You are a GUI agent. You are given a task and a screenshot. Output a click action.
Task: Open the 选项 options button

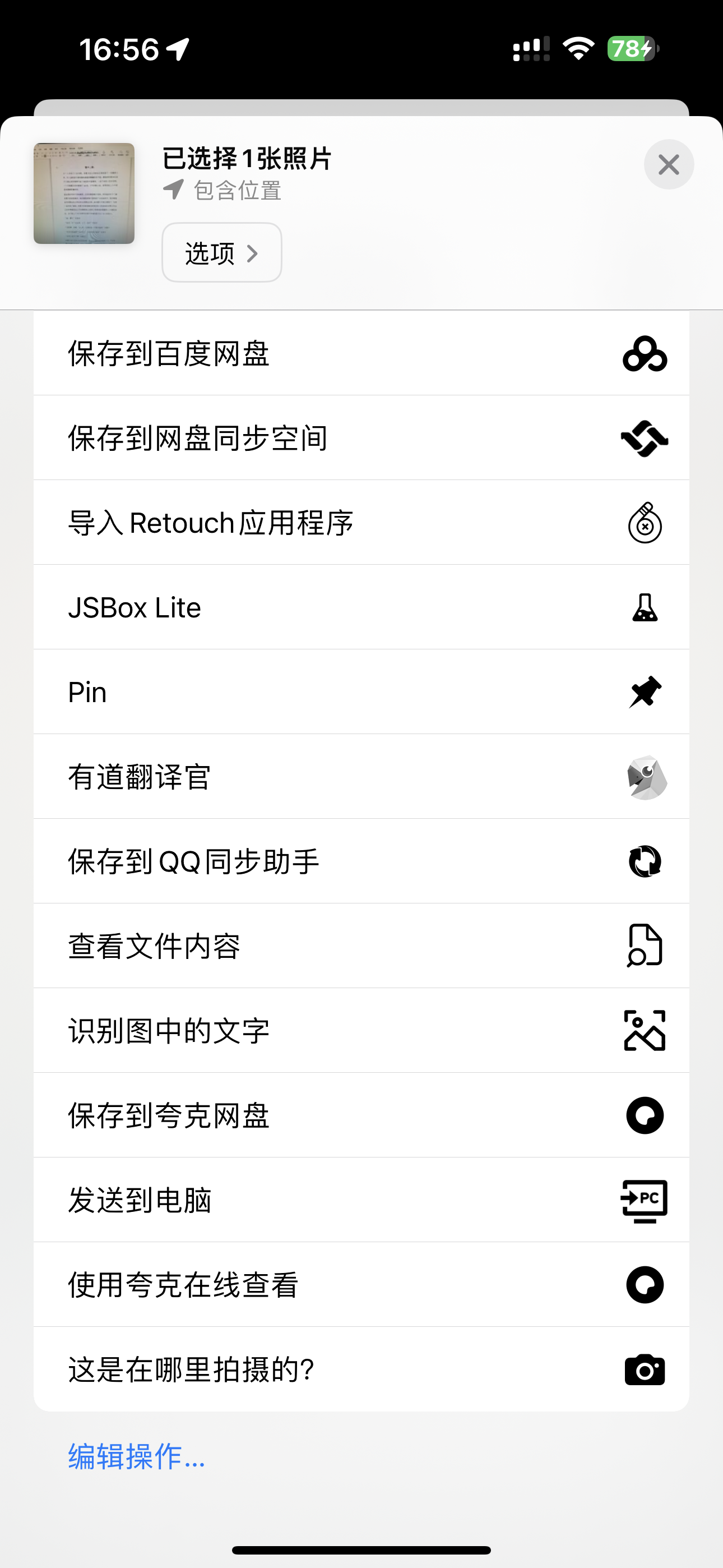click(221, 252)
